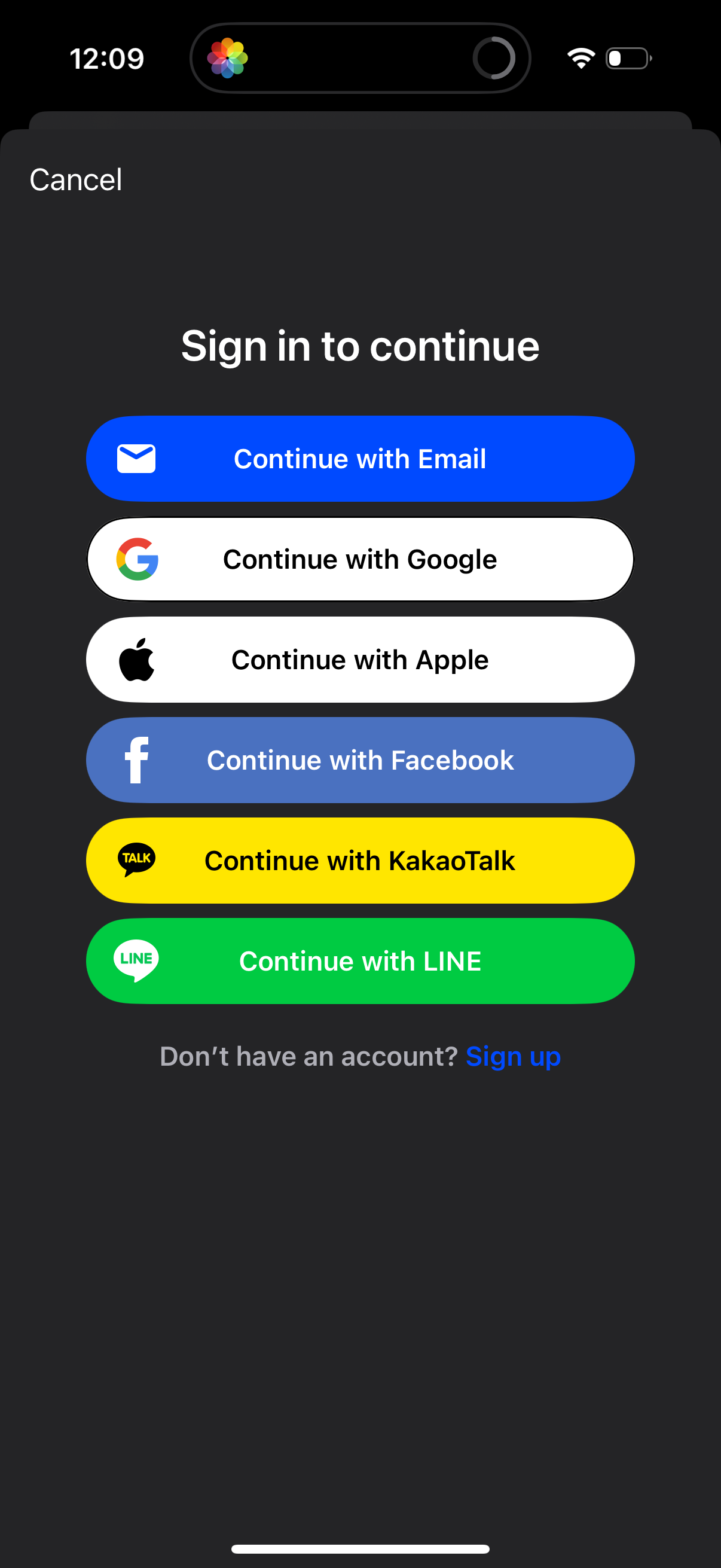Open the Sign up link
Image resolution: width=721 pixels, height=1568 pixels.
click(x=514, y=1056)
